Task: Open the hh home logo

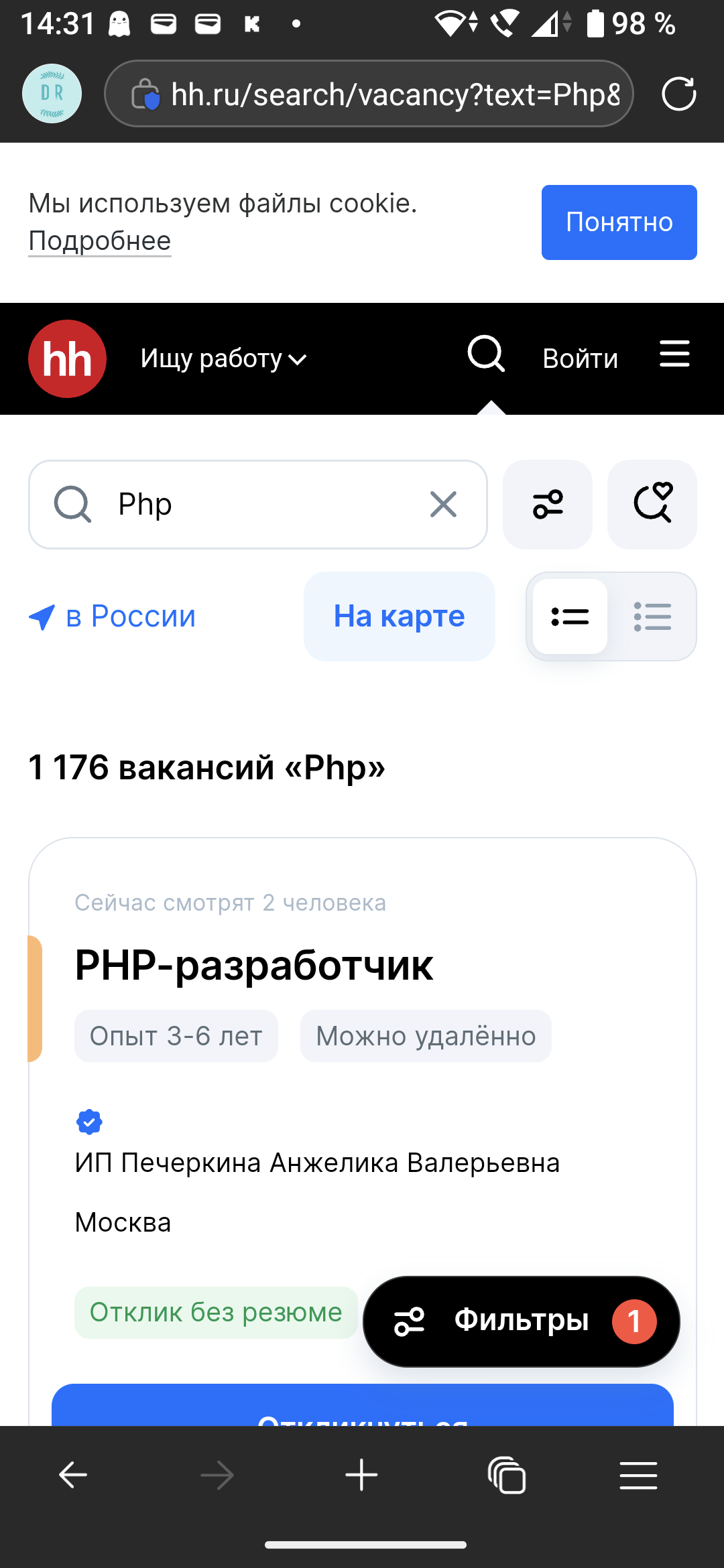Action: (67, 358)
